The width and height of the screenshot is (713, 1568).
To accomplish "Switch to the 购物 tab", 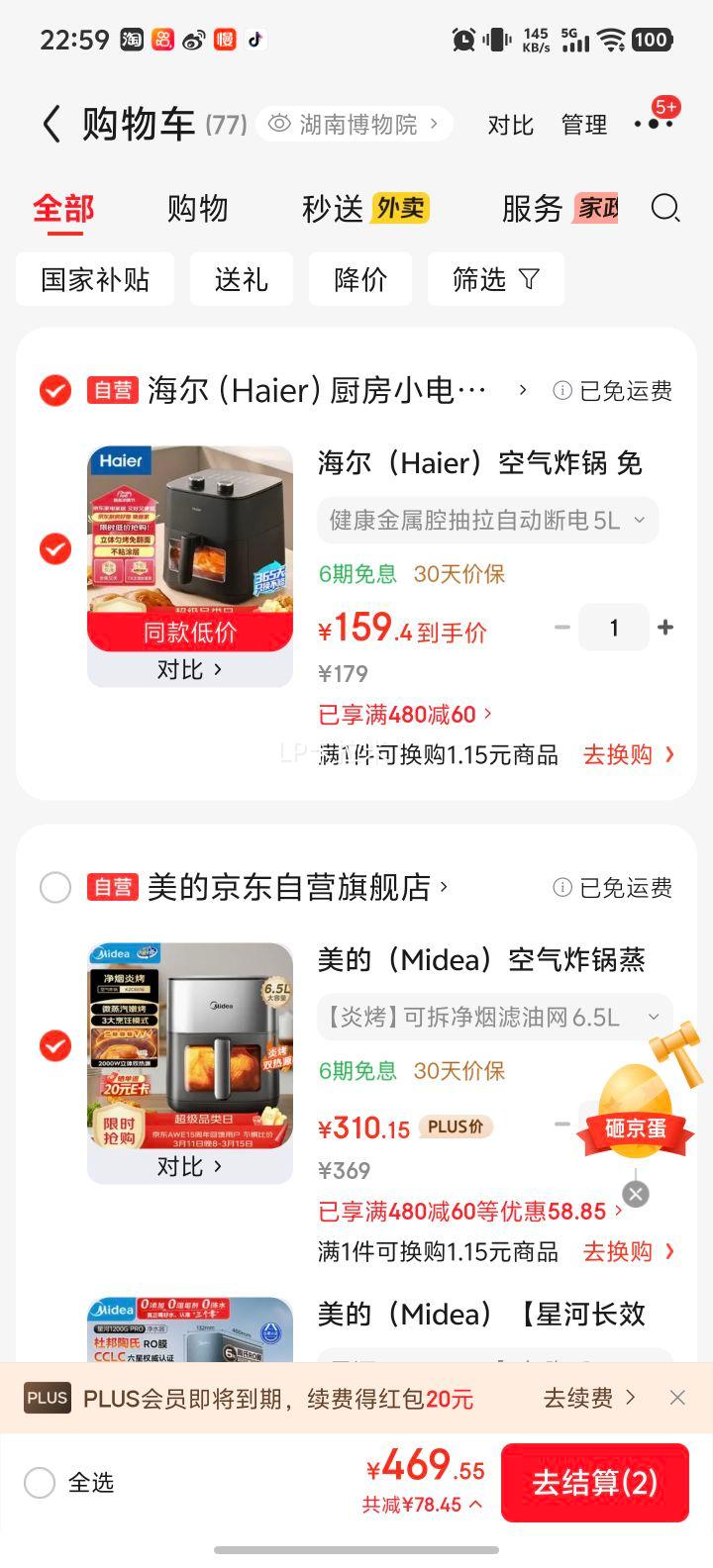I will point(197,209).
